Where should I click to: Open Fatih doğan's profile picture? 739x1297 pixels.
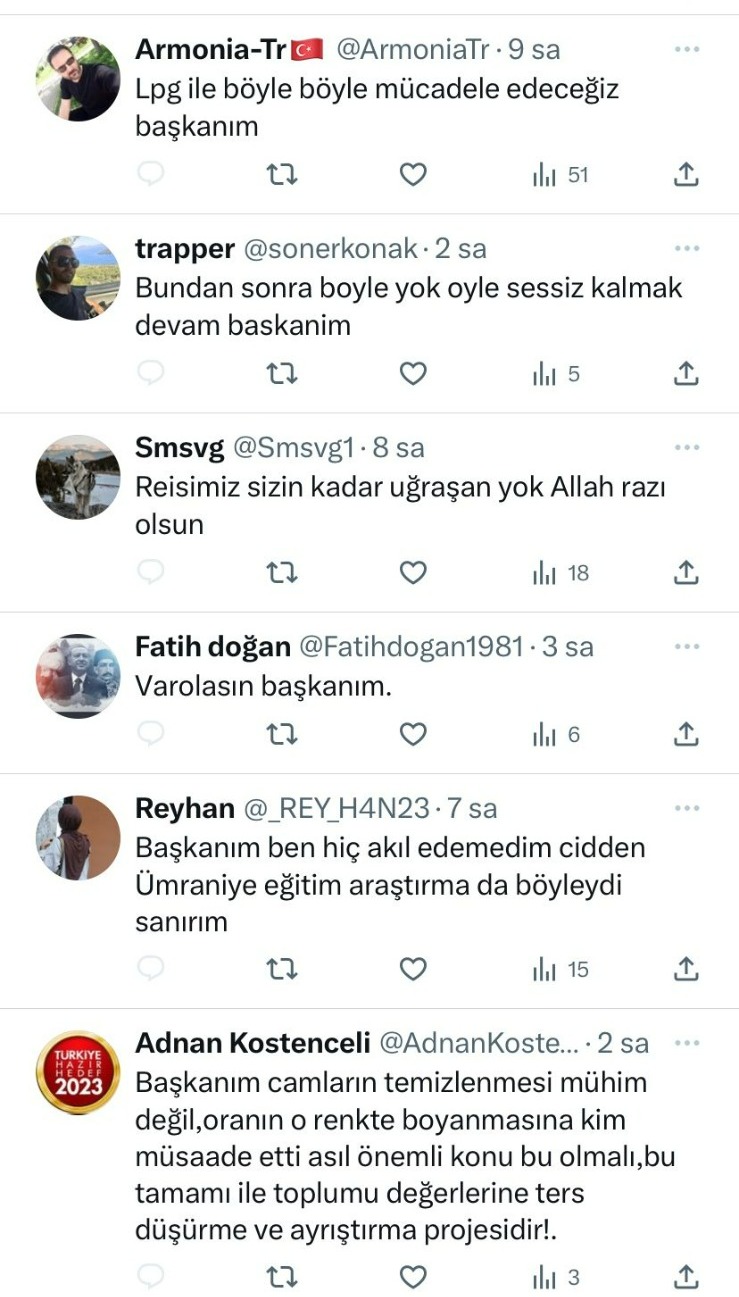(x=78, y=676)
